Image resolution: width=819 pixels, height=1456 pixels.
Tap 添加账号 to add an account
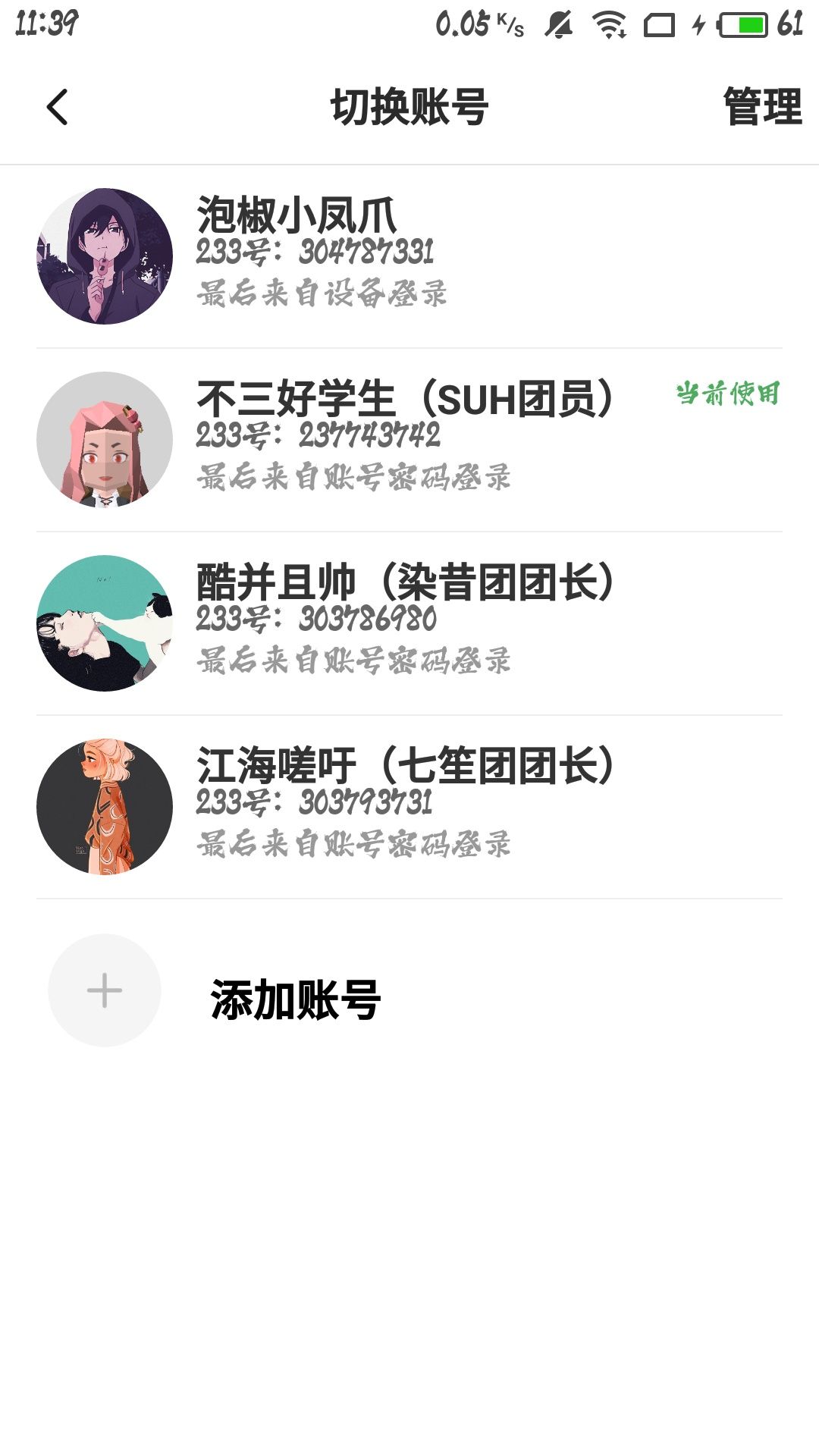tap(294, 998)
